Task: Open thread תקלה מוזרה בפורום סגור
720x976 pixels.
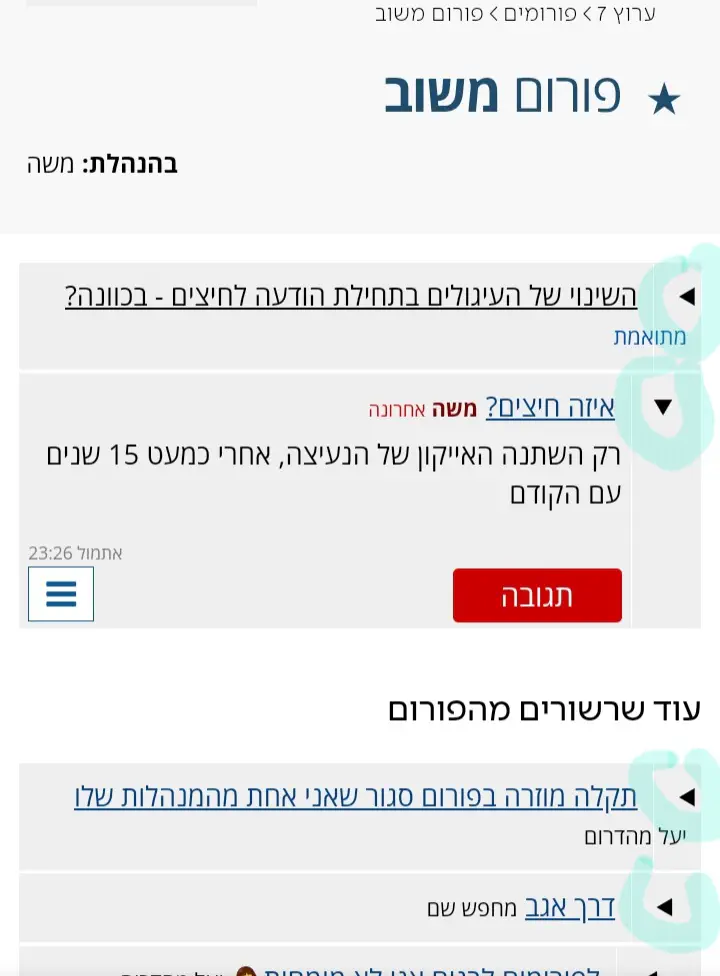Action: 356,797
